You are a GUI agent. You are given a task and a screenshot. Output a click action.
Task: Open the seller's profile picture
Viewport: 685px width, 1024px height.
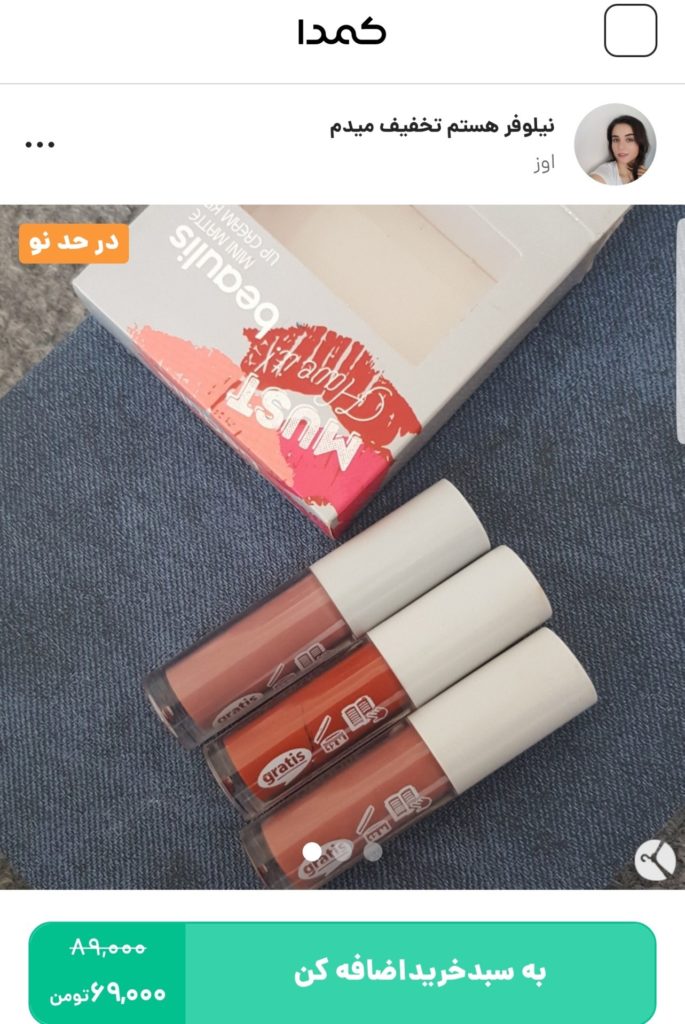[x=615, y=144]
